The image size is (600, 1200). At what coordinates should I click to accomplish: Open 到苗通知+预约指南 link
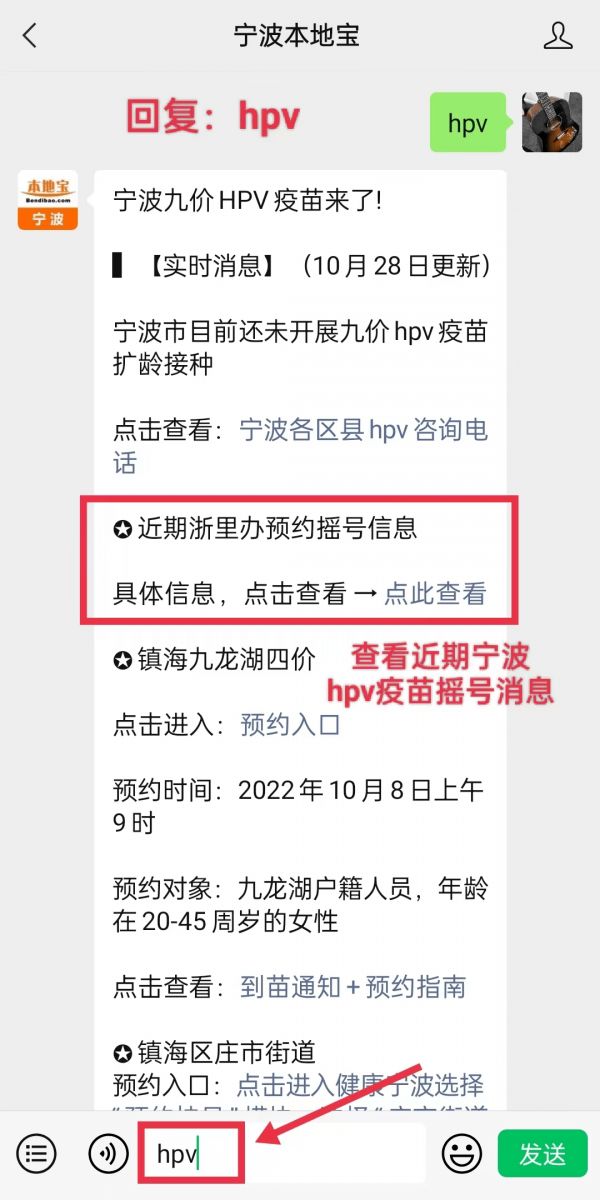click(x=353, y=987)
